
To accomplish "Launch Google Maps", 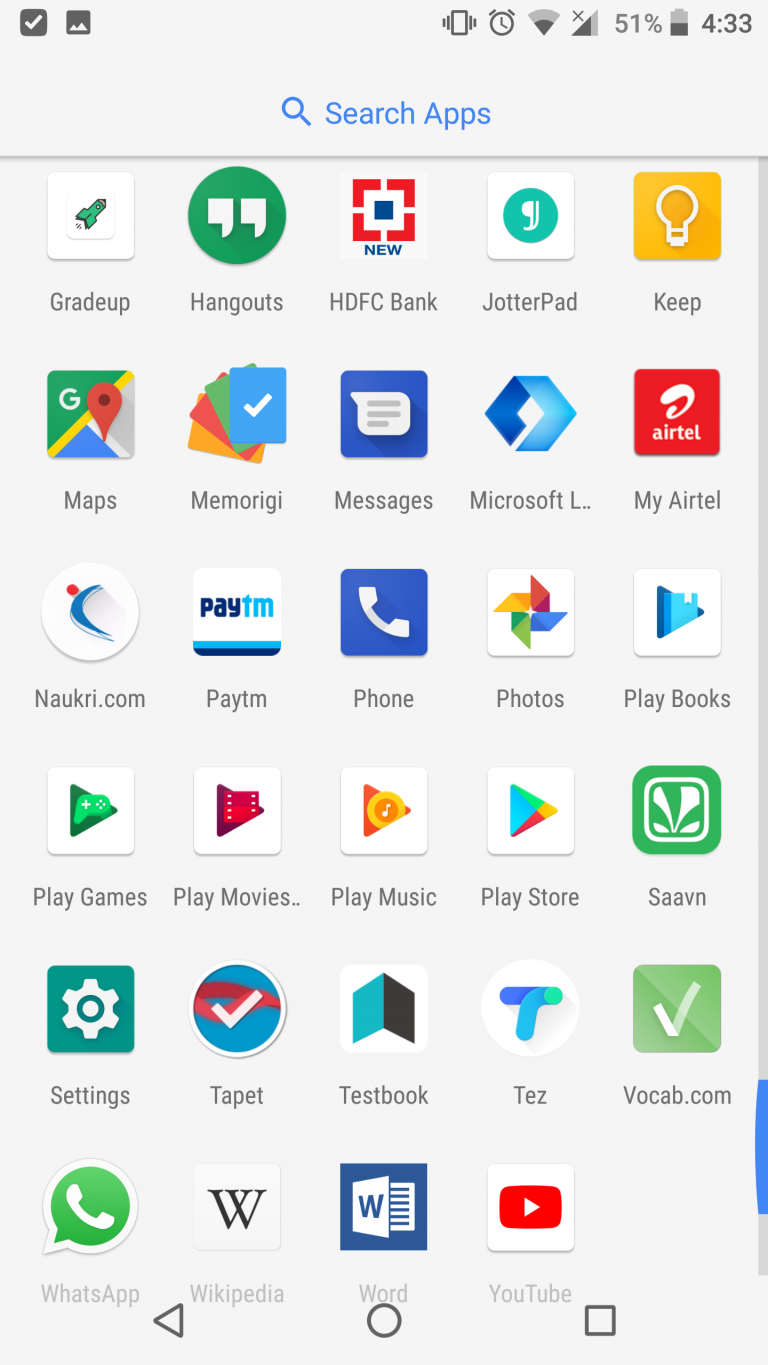I will [90, 414].
